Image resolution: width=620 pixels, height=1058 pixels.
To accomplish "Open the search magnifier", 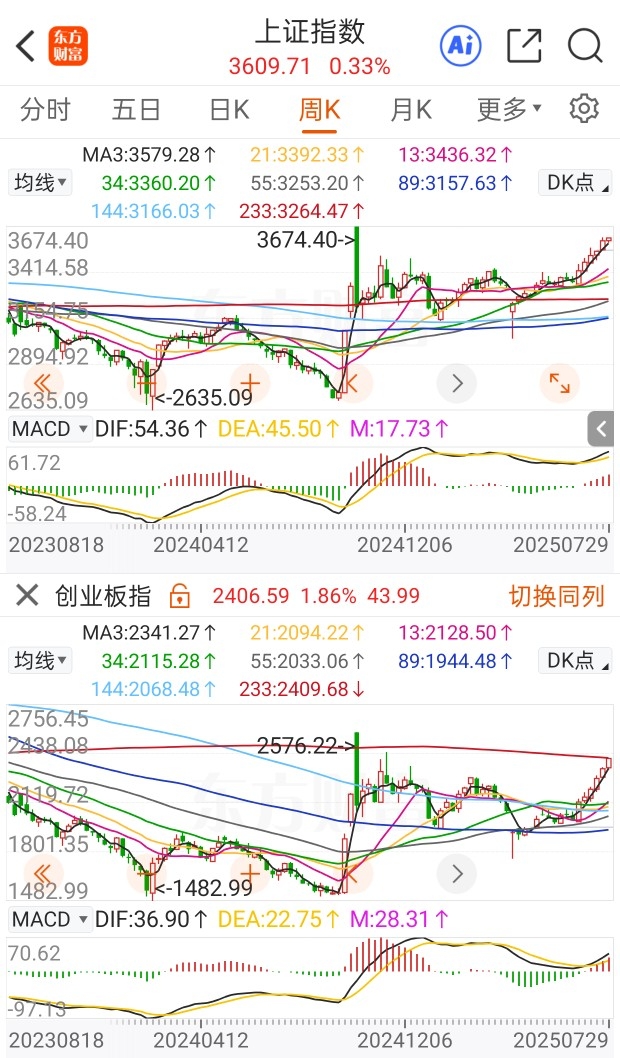I will click(584, 46).
